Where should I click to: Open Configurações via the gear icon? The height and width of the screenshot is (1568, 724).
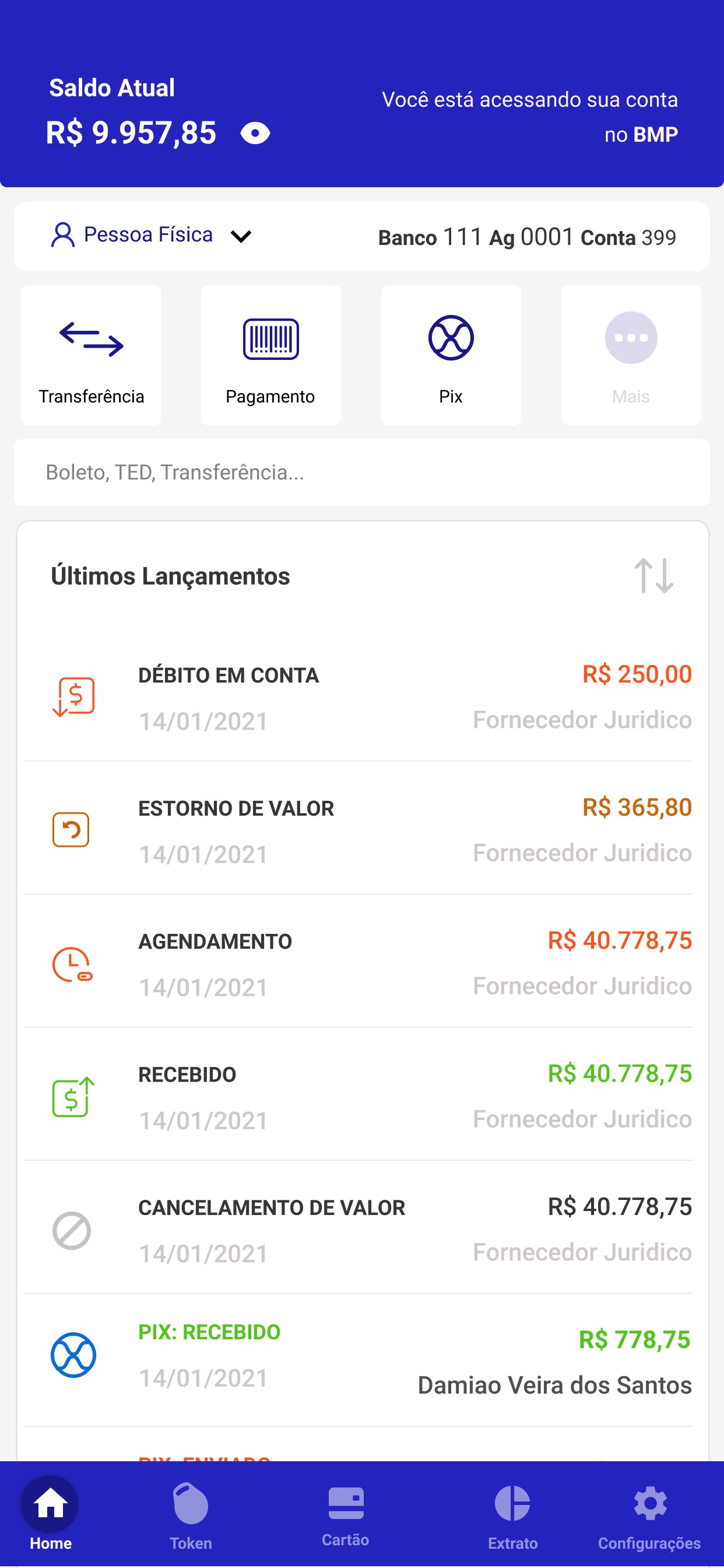click(650, 1503)
